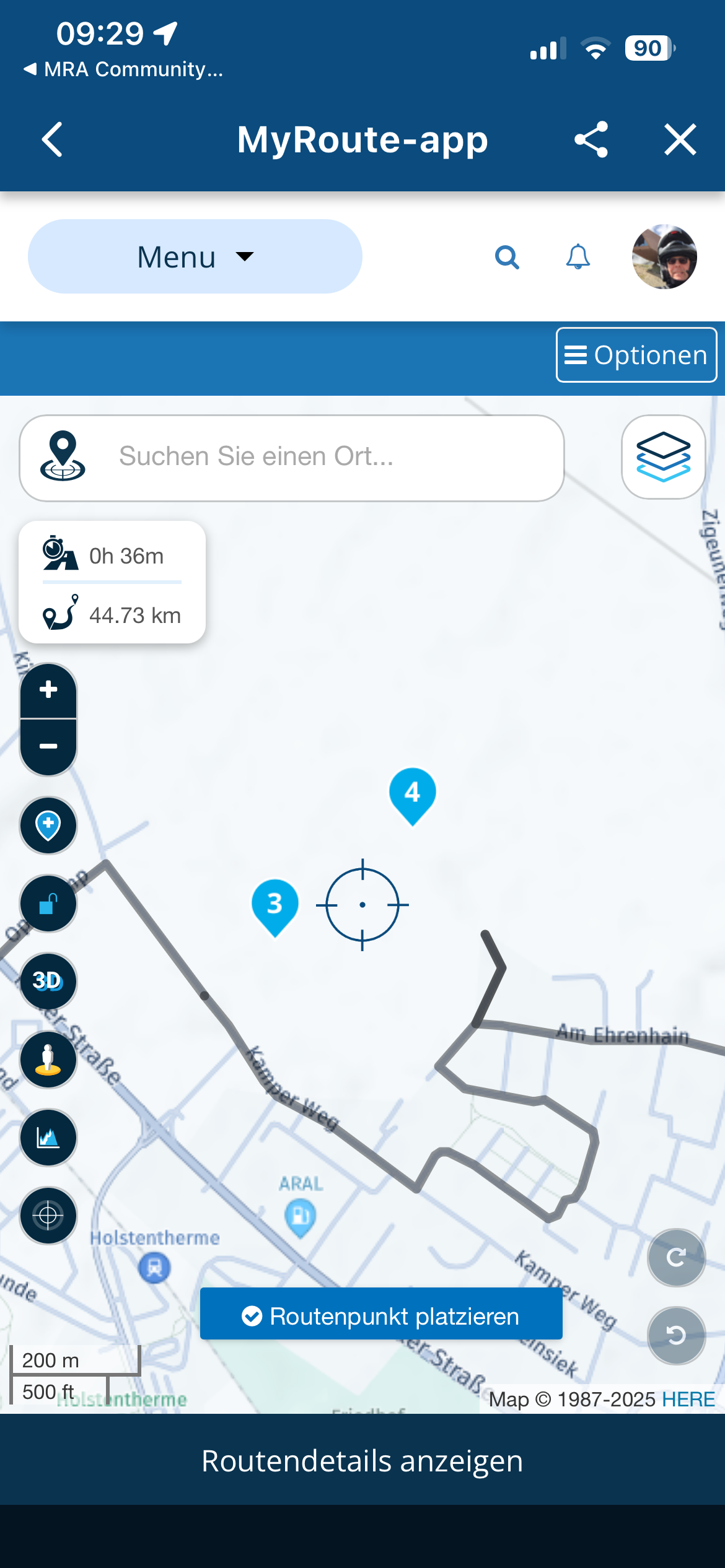Image resolution: width=725 pixels, height=1568 pixels.
Task: Open the profile avatar
Action: pyautogui.click(x=664, y=256)
